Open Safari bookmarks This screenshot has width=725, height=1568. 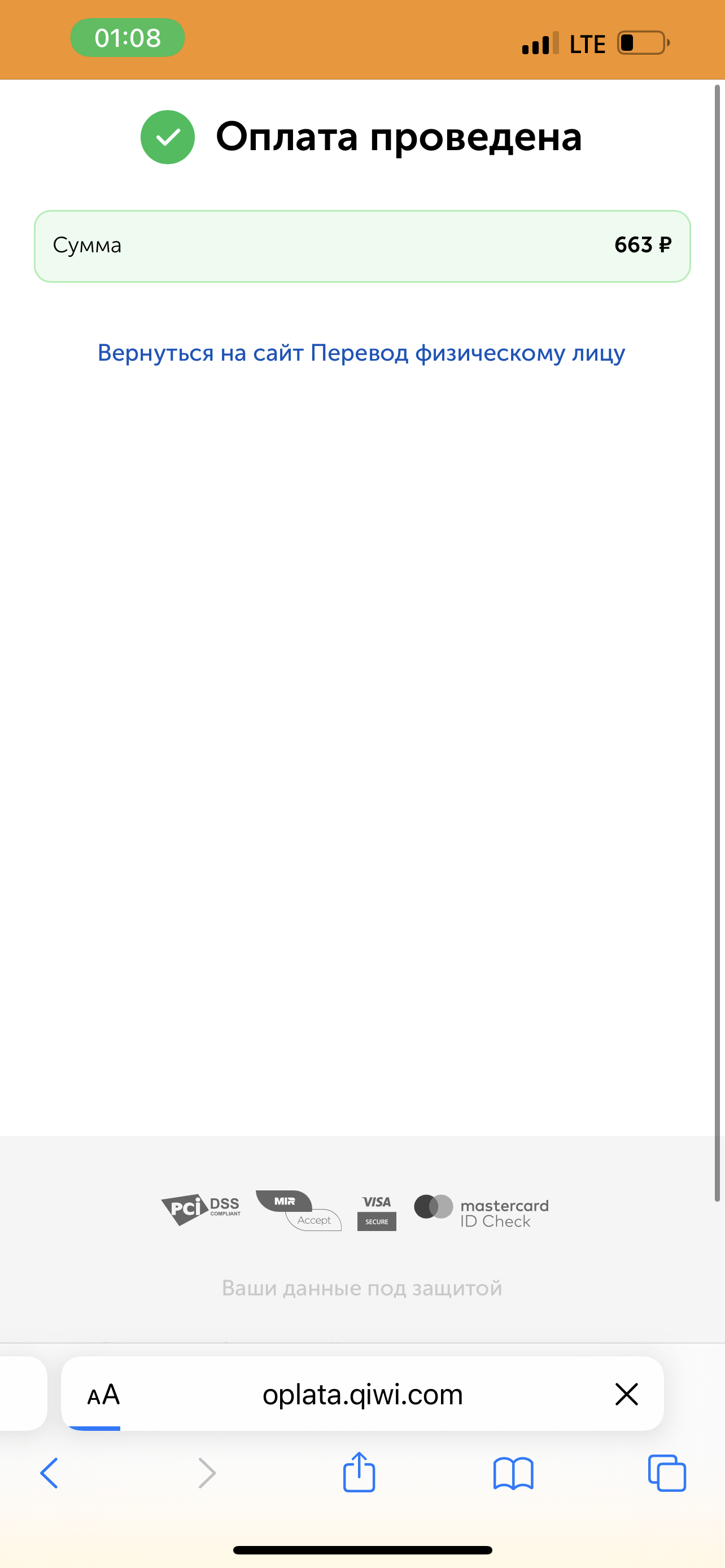click(513, 1474)
